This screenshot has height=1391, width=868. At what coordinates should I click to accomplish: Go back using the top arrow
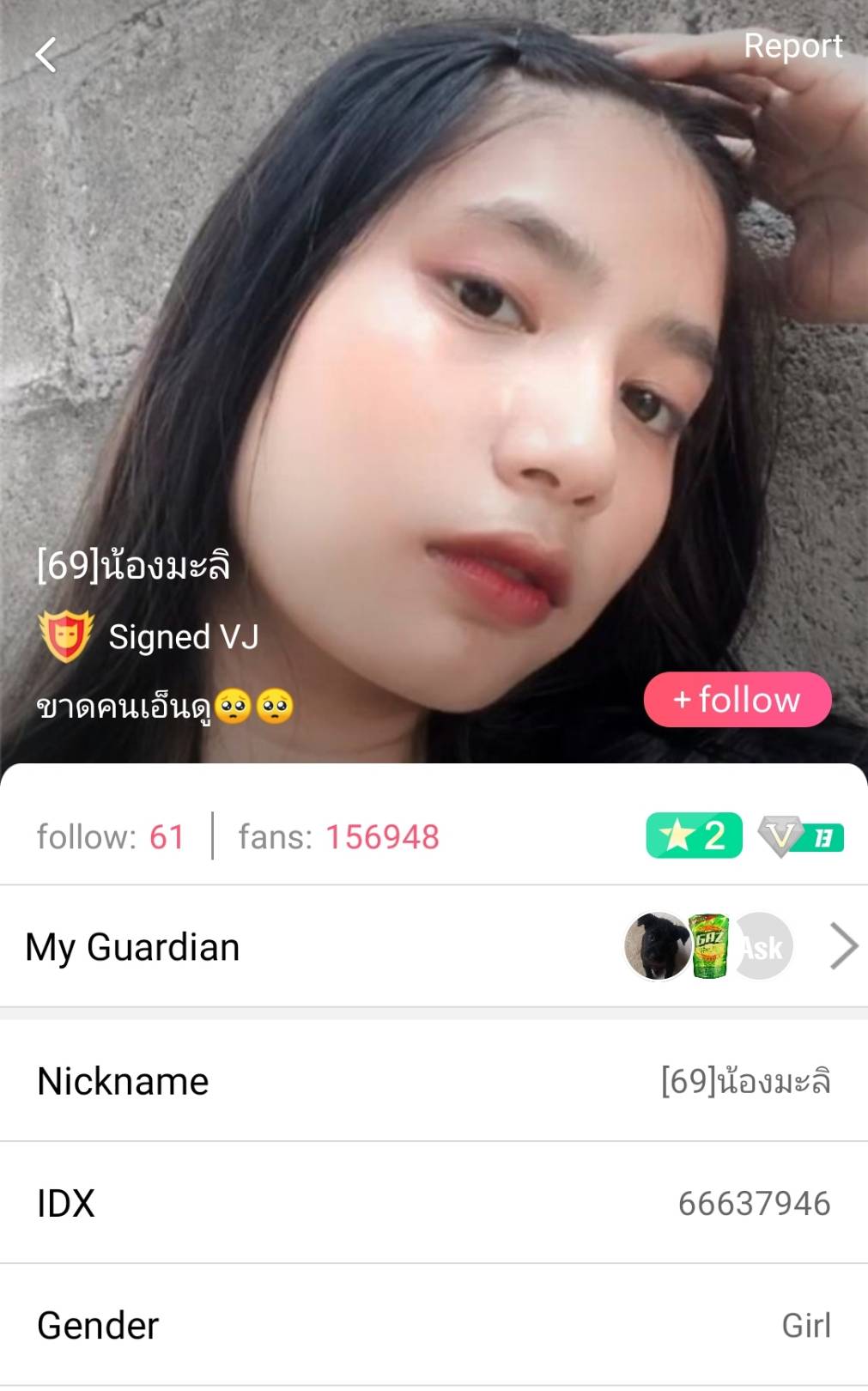46,55
